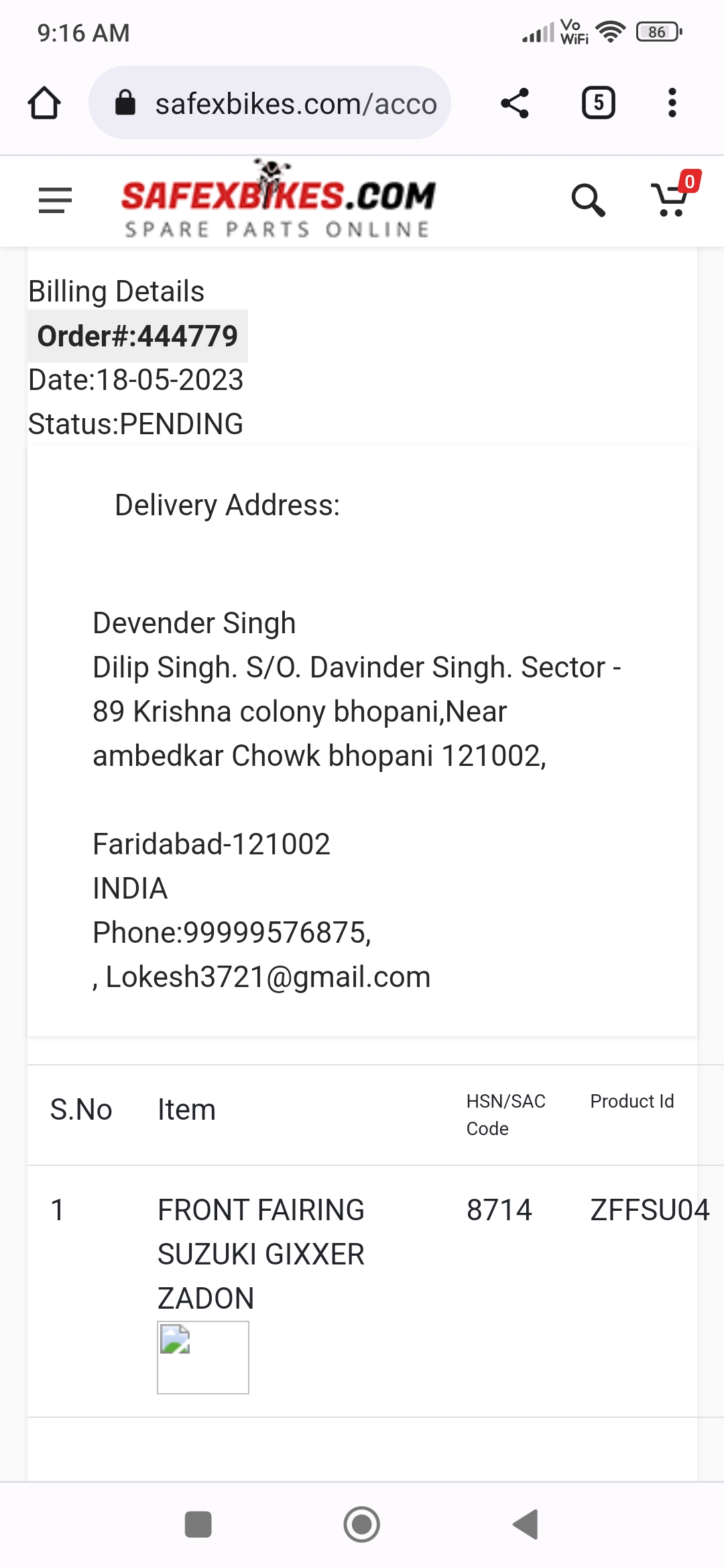This screenshot has height=1568, width=724.
Task: Share this page from the browser
Action: coord(515,103)
